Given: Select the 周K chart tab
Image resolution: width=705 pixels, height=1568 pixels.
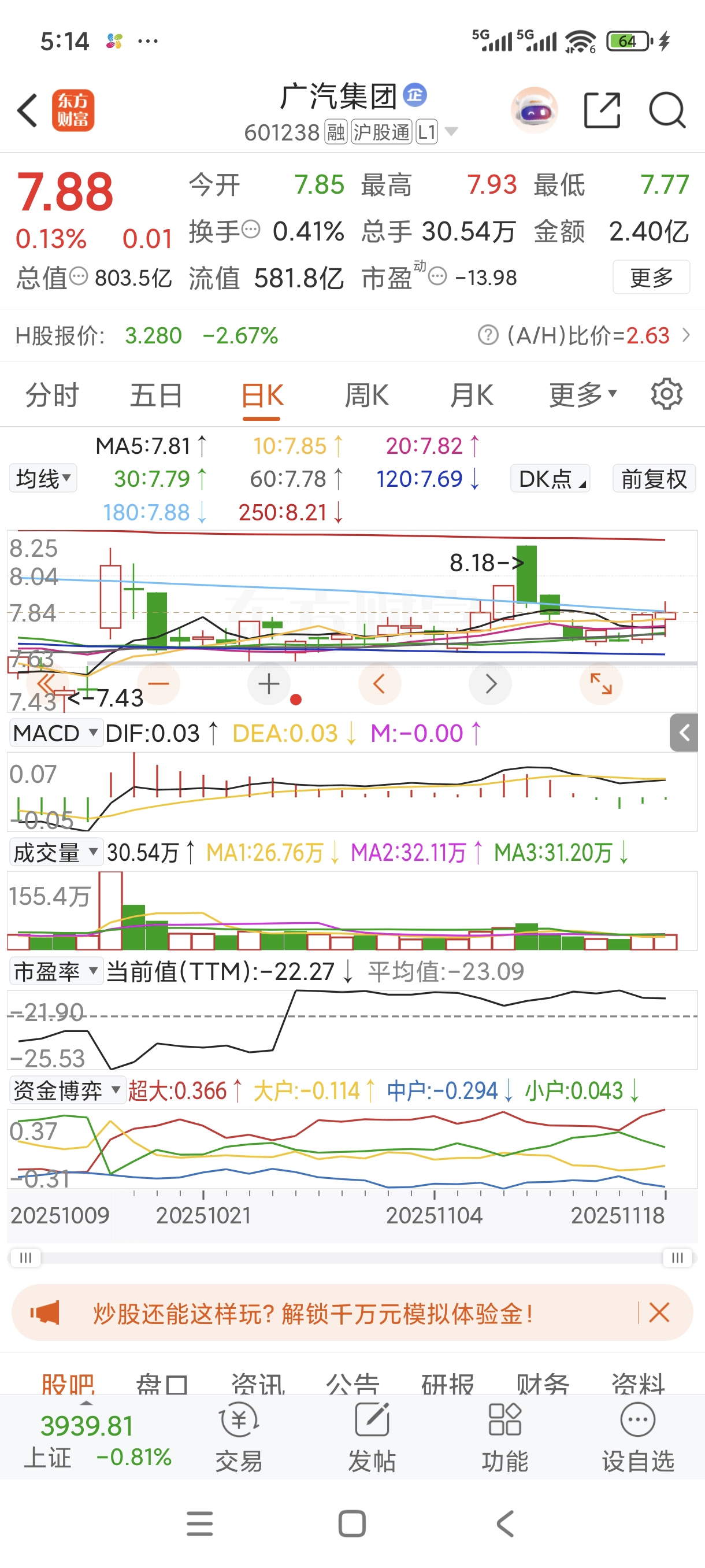Looking at the screenshot, I should click(366, 395).
